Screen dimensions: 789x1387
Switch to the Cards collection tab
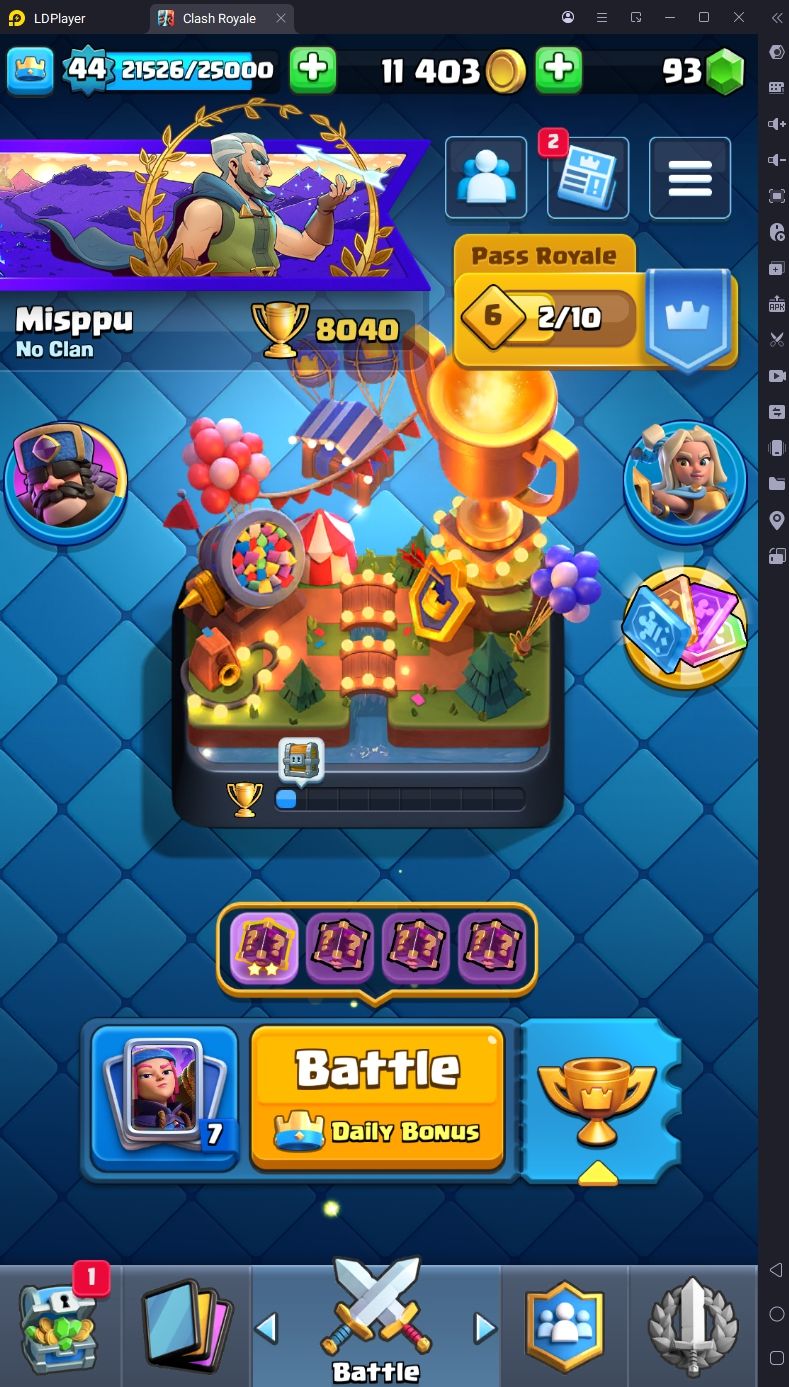[x=187, y=1326]
